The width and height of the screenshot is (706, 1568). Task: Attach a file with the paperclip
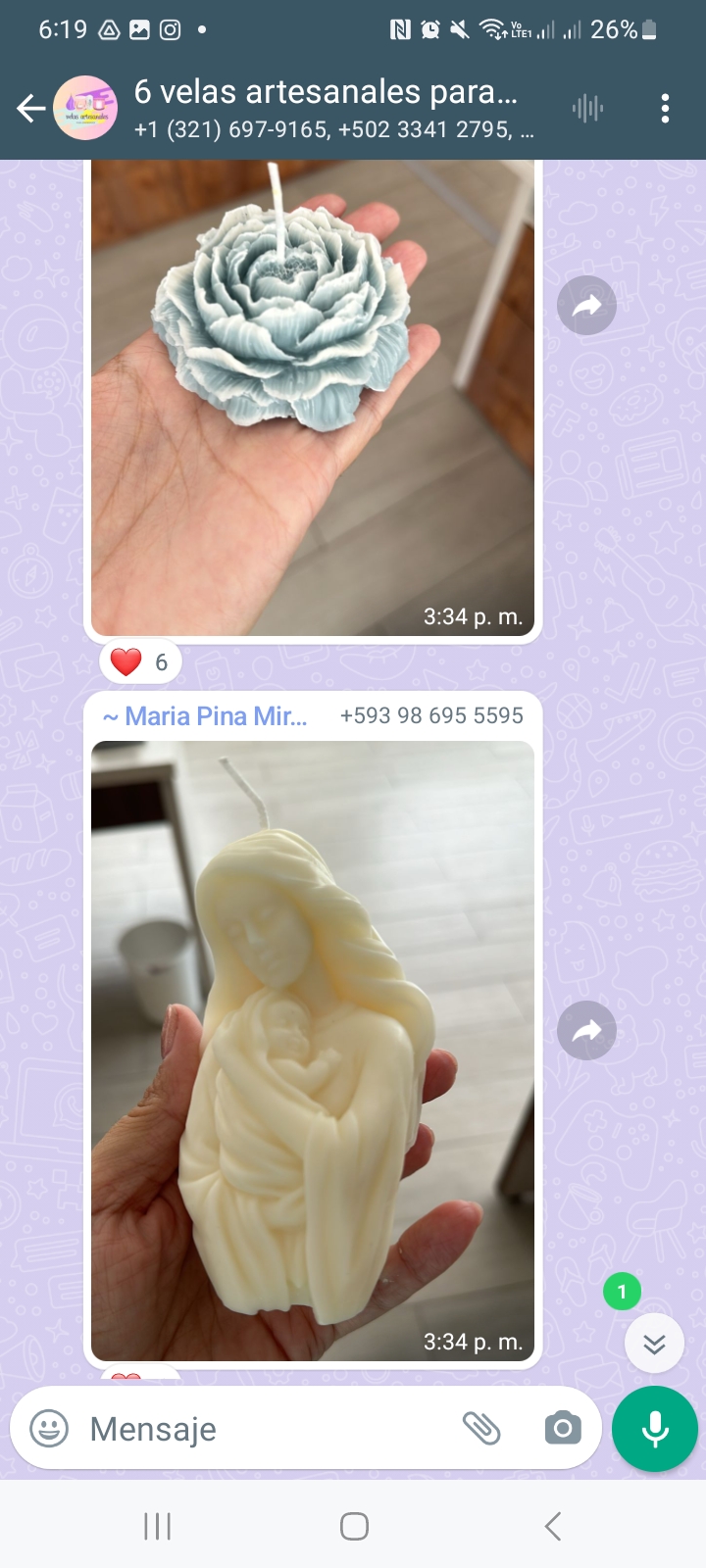(481, 1429)
